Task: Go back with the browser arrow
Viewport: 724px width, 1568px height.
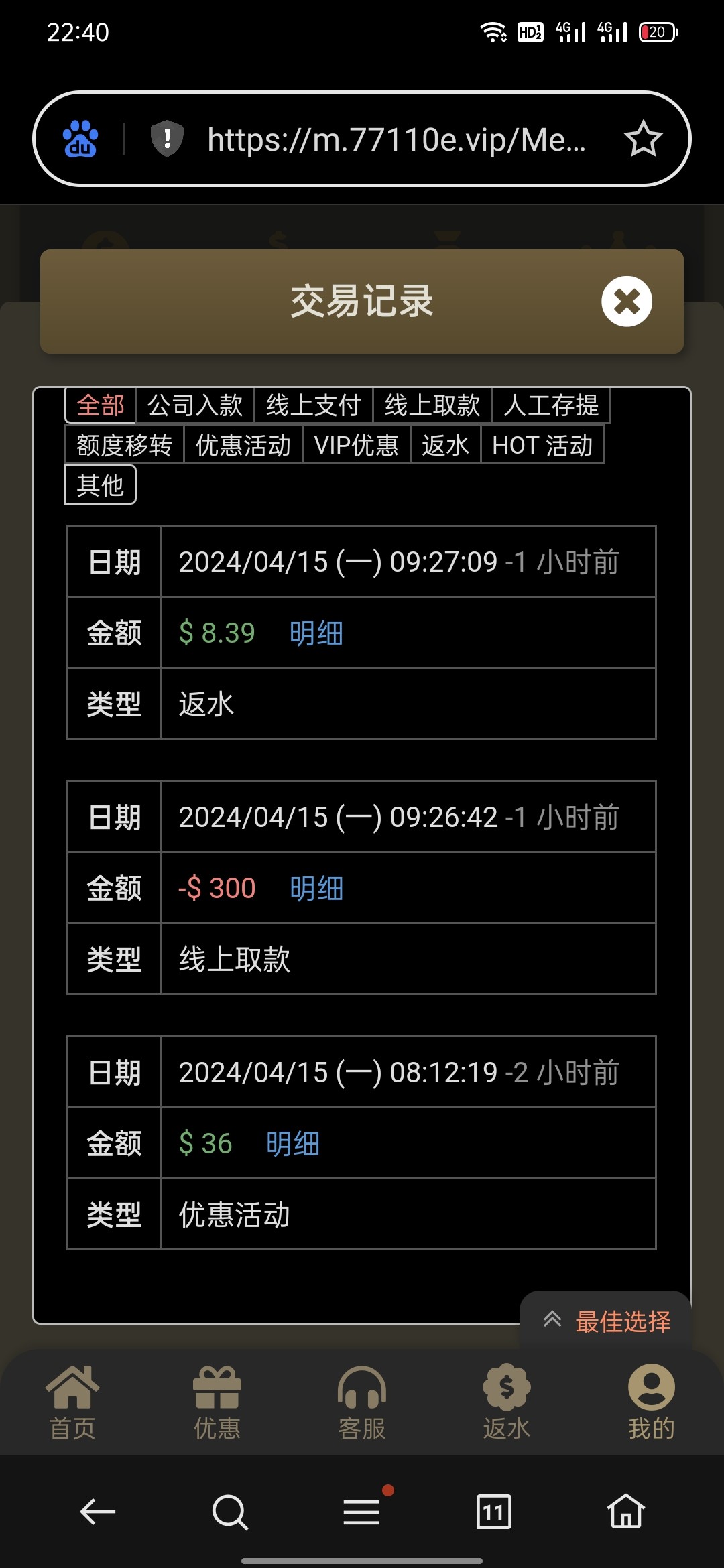Action: (98, 1512)
